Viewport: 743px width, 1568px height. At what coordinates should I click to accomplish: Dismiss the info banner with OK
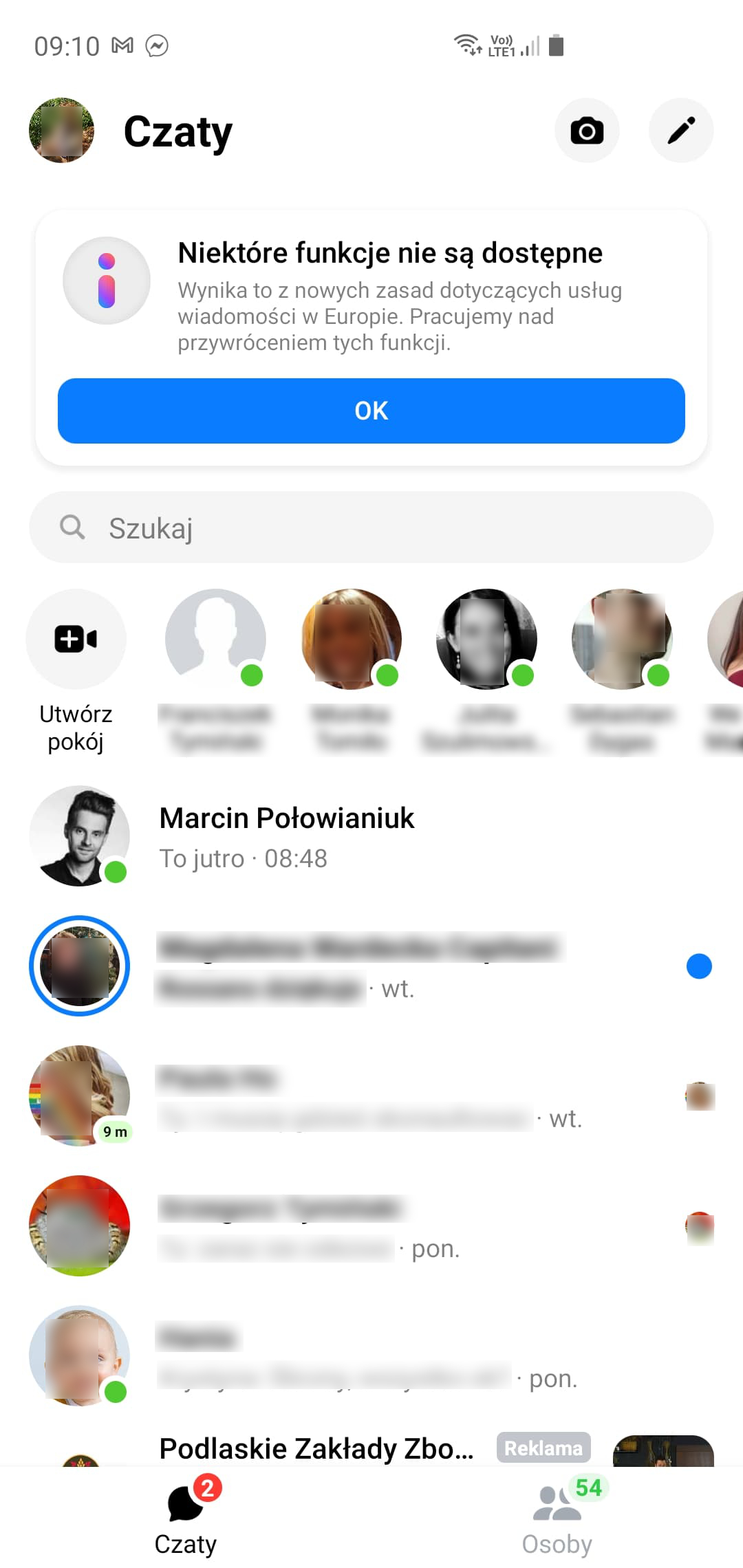coord(371,411)
